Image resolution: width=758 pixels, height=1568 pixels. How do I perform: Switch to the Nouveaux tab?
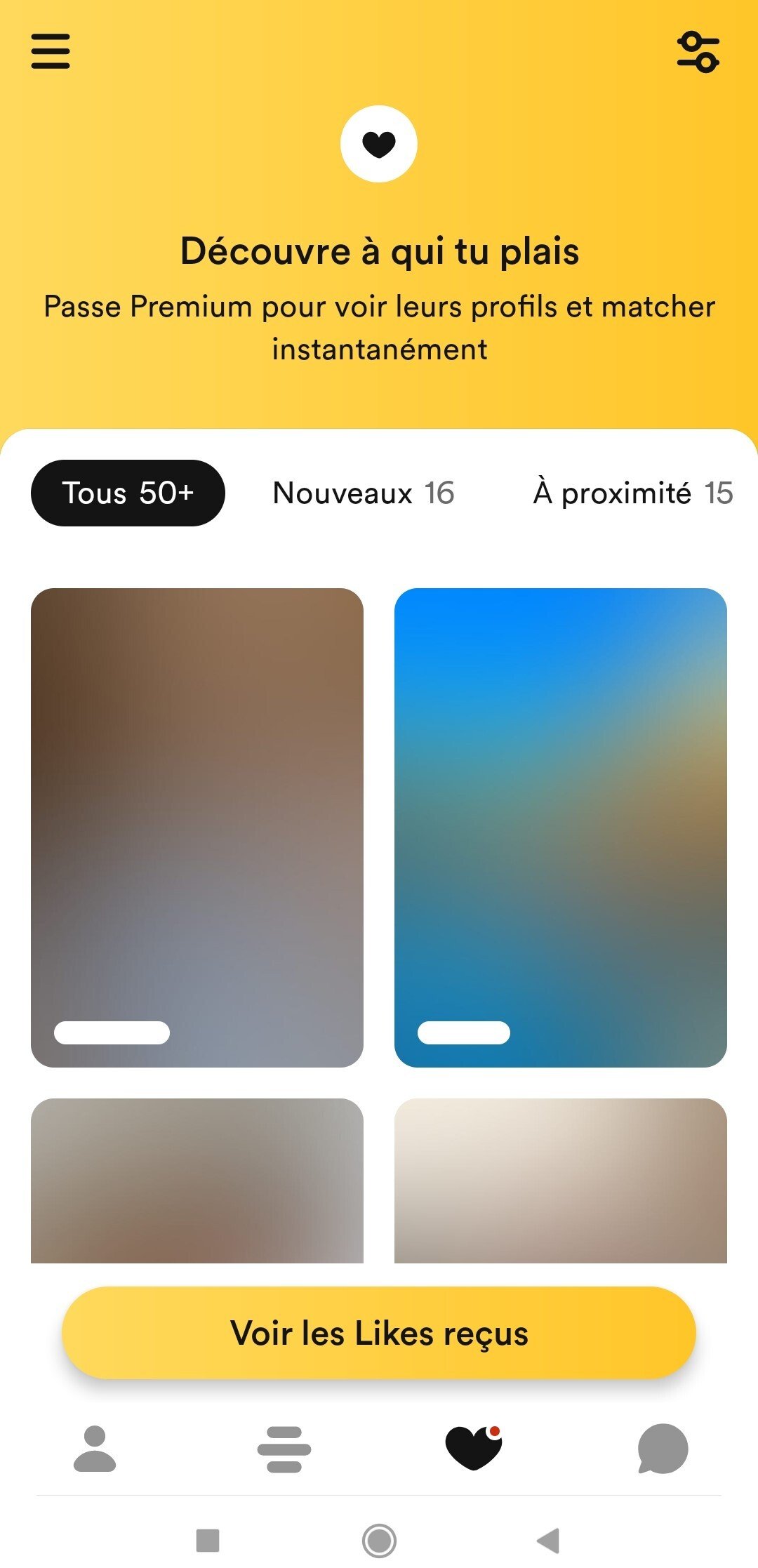(363, 493)
